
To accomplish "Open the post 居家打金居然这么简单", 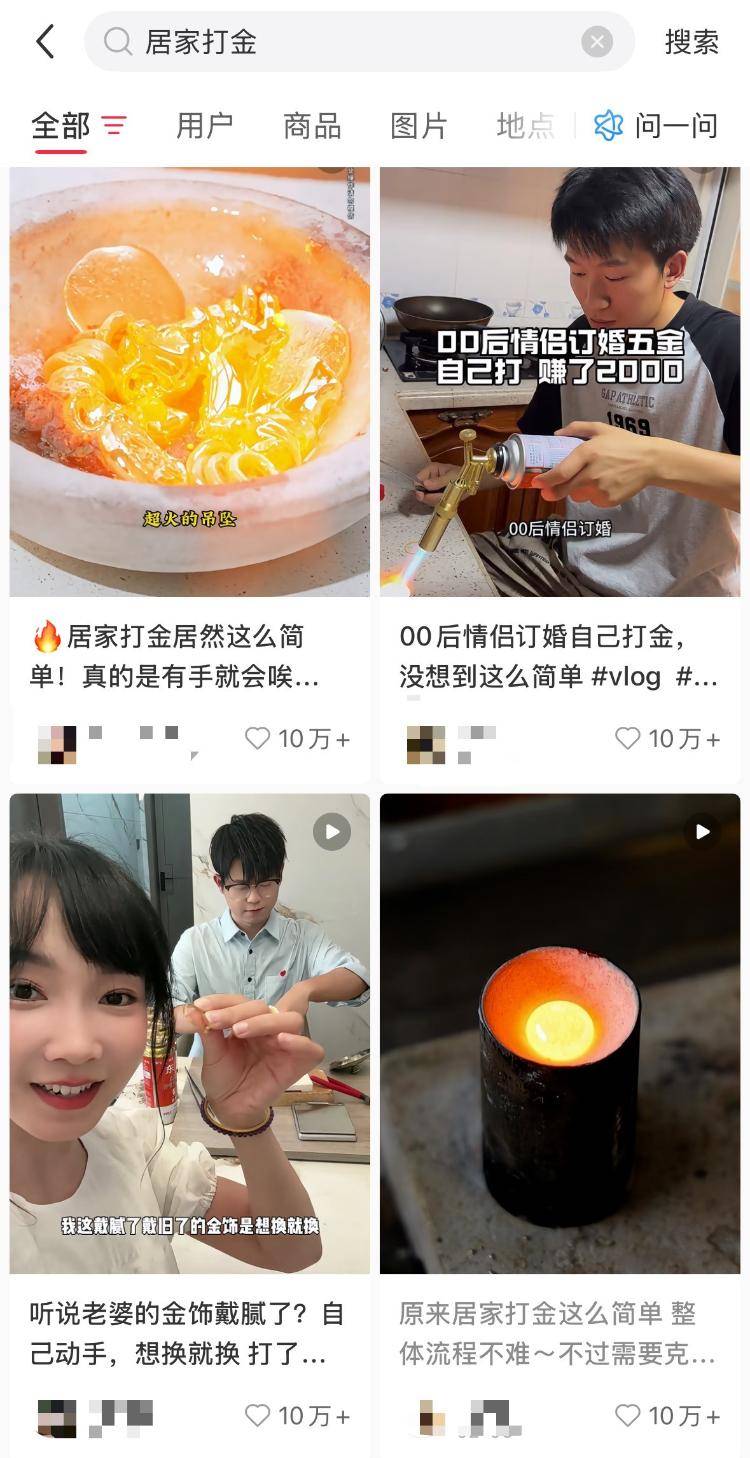I will [190, 400].
